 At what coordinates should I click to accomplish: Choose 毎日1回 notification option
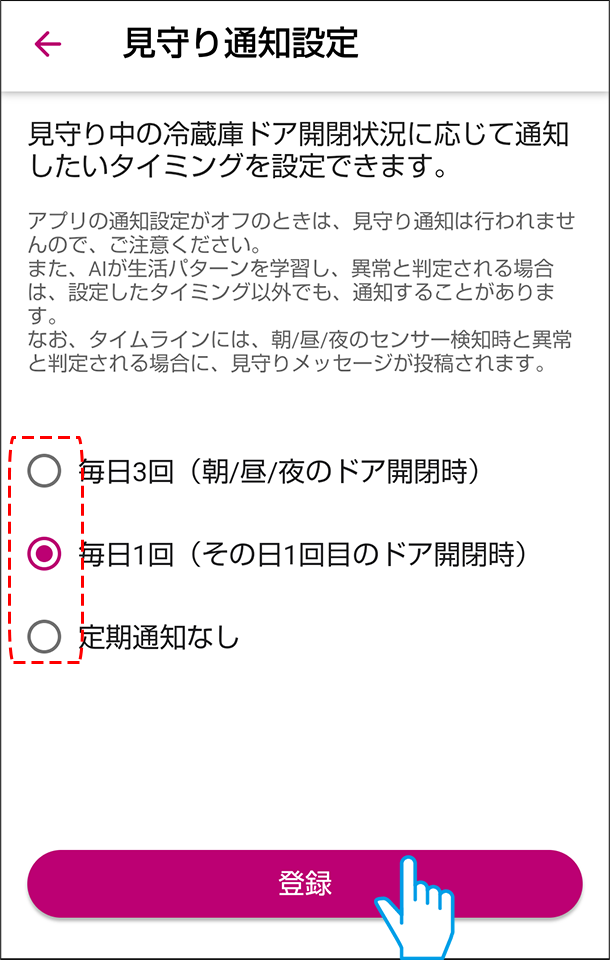tap(44, 553)
